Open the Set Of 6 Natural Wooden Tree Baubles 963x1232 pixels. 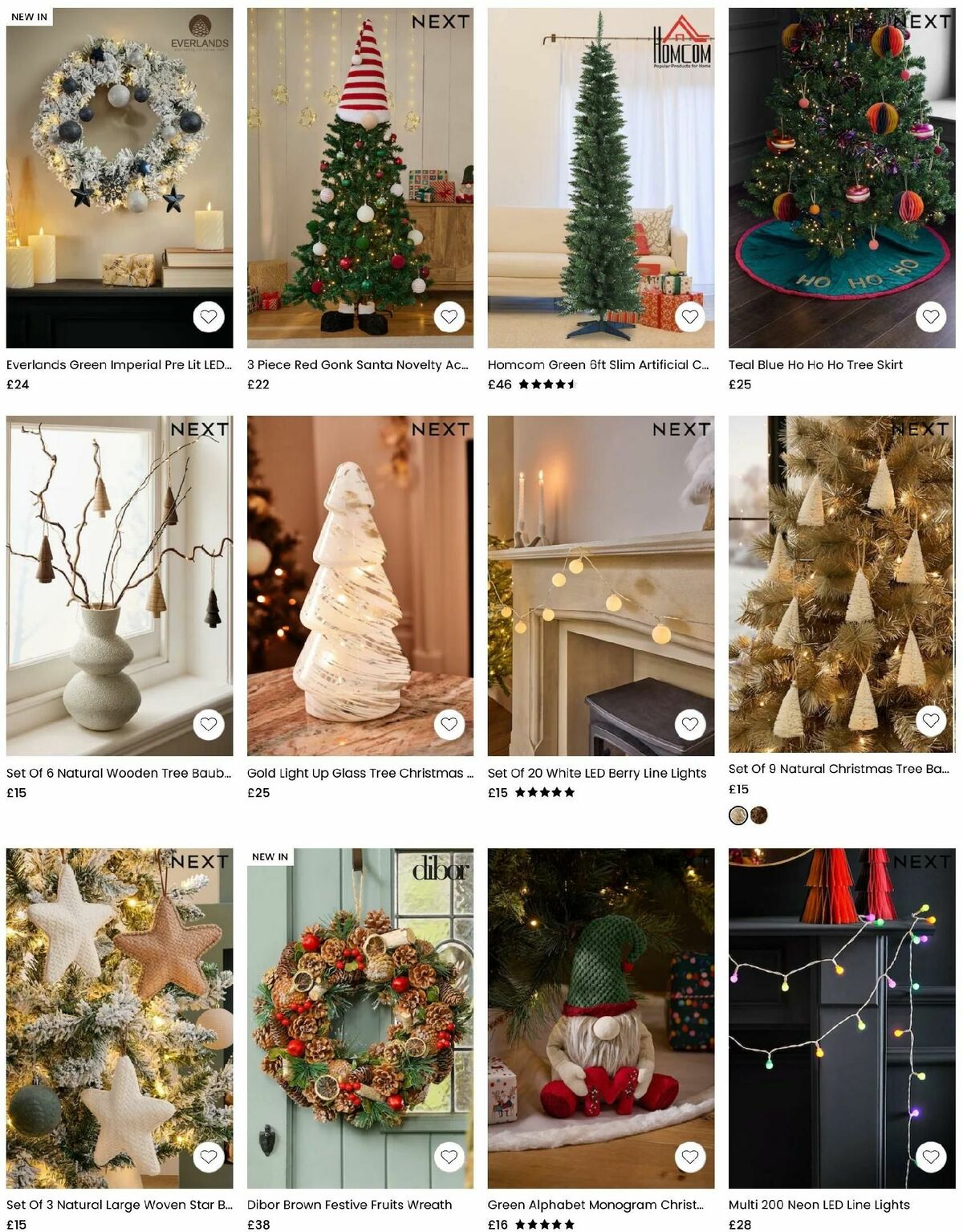[118, 772]
